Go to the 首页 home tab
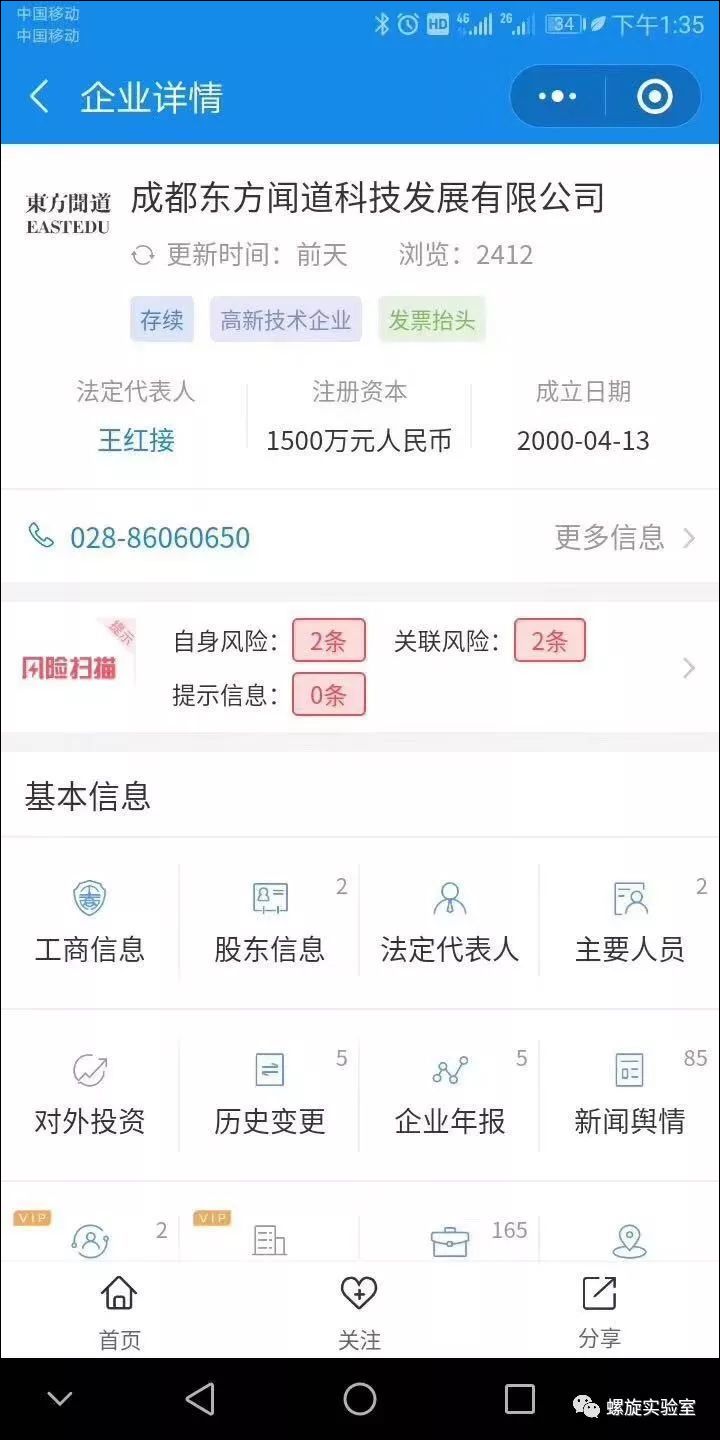 click(119, 1310)
